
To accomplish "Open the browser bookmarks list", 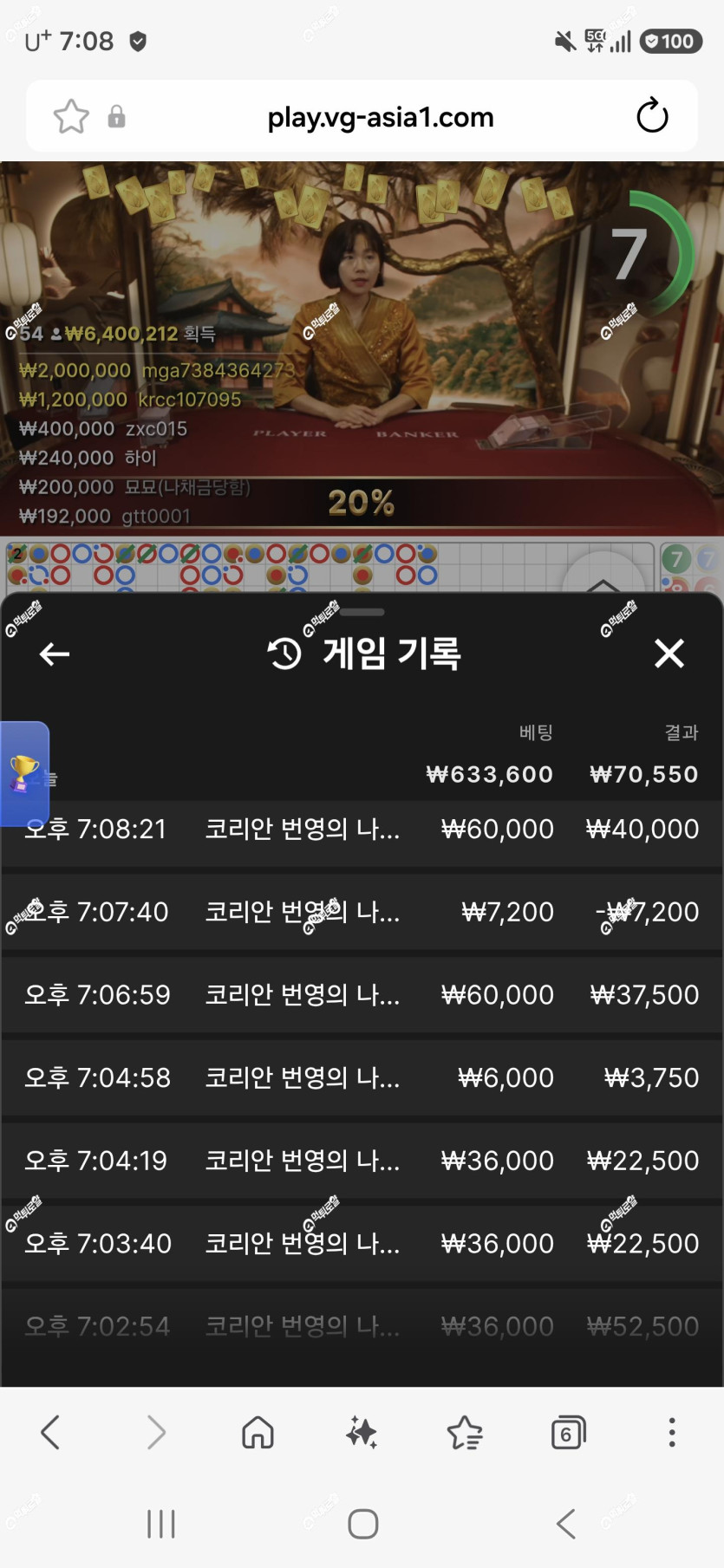I will coord(465,1433).
